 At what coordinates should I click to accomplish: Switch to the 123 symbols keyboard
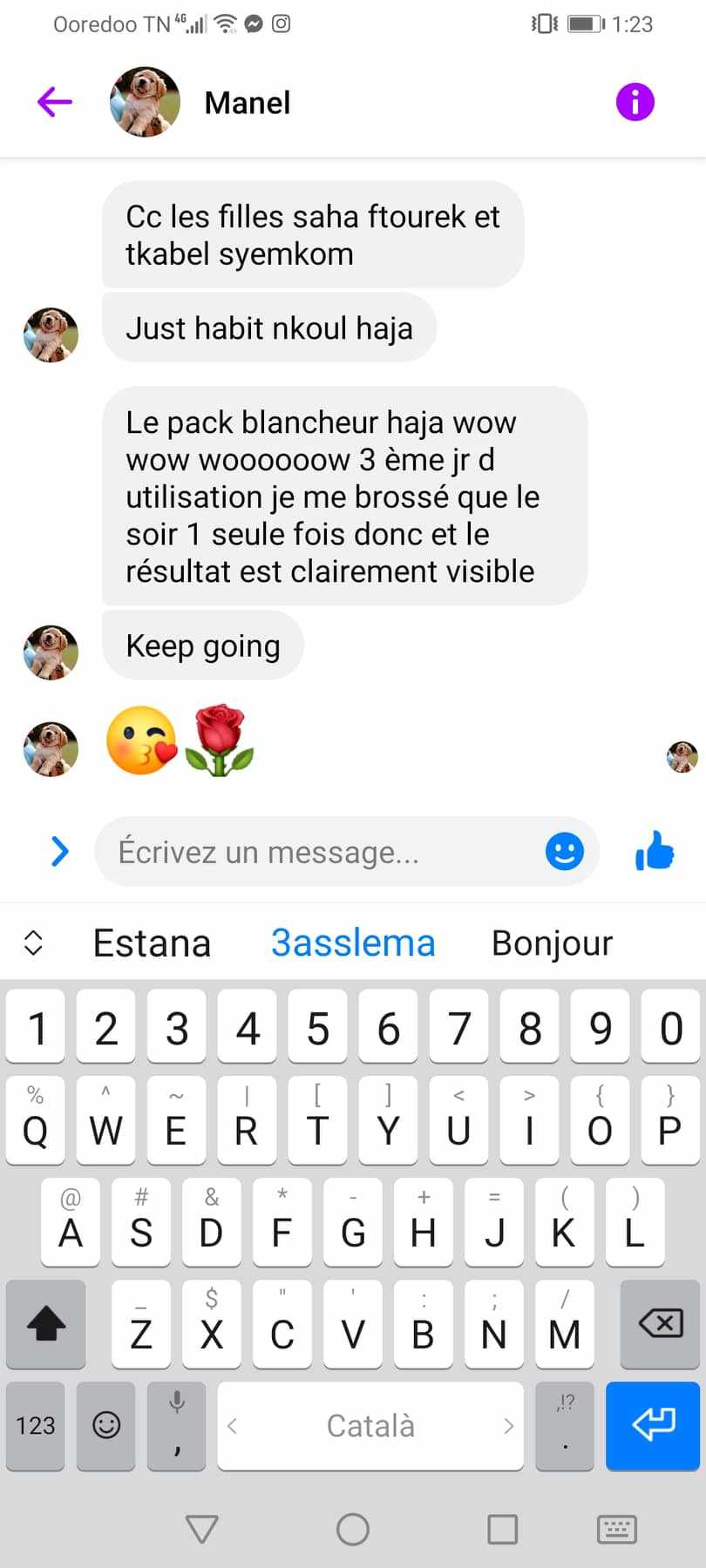(36, 1425)
